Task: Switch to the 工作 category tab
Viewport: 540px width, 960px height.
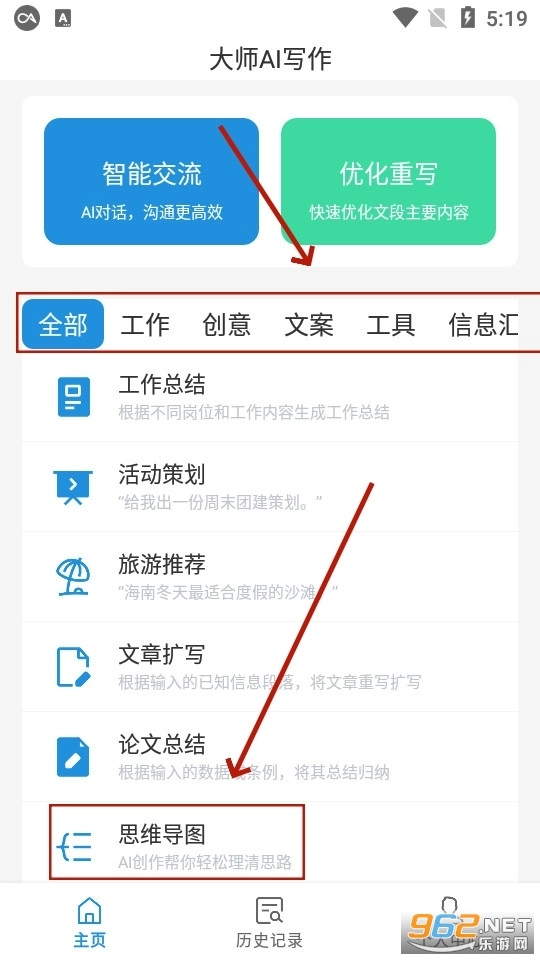Action: point(145,324)
